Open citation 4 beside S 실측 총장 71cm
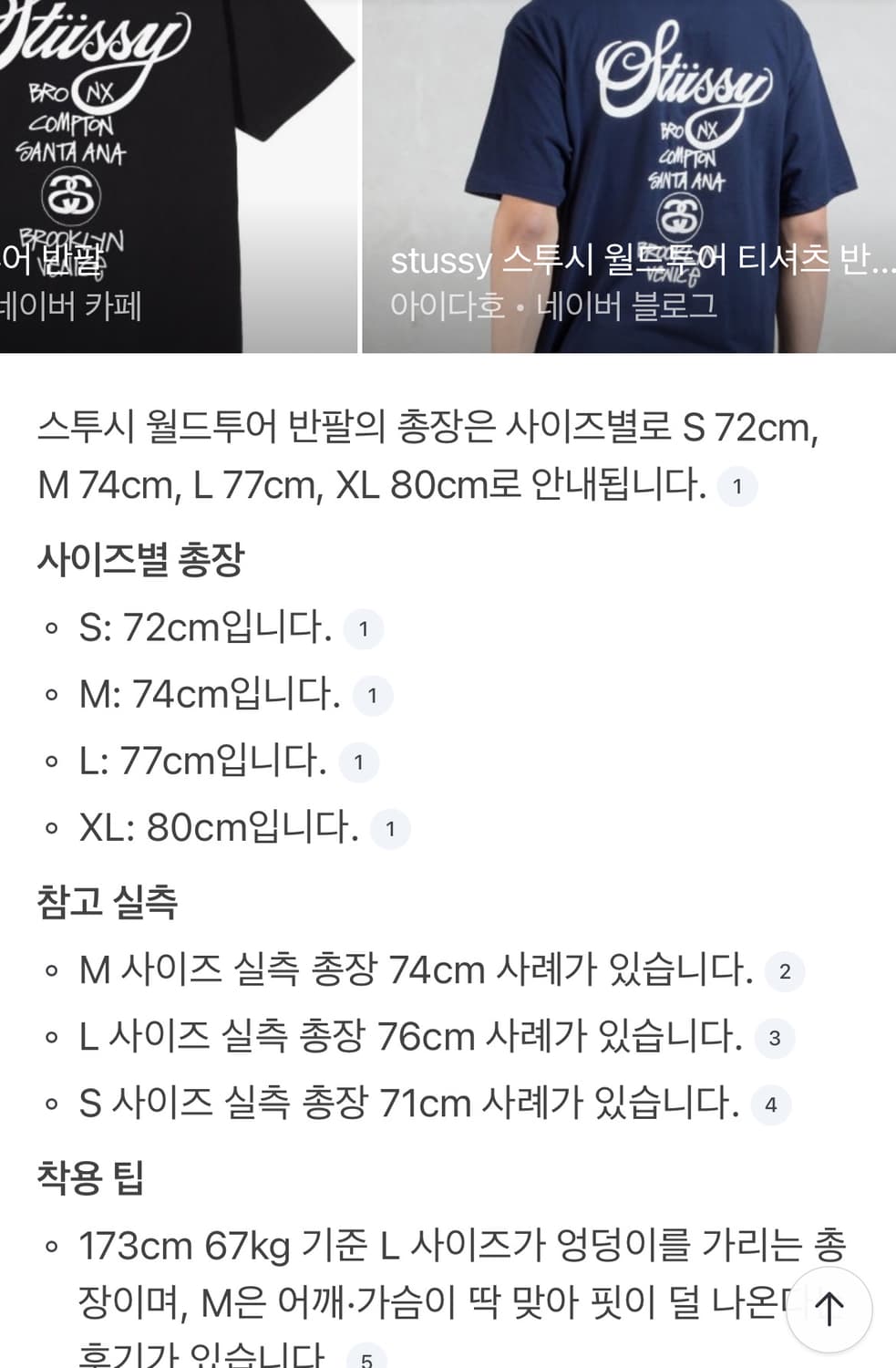 pyautogui.click(x=774, y=1104)
